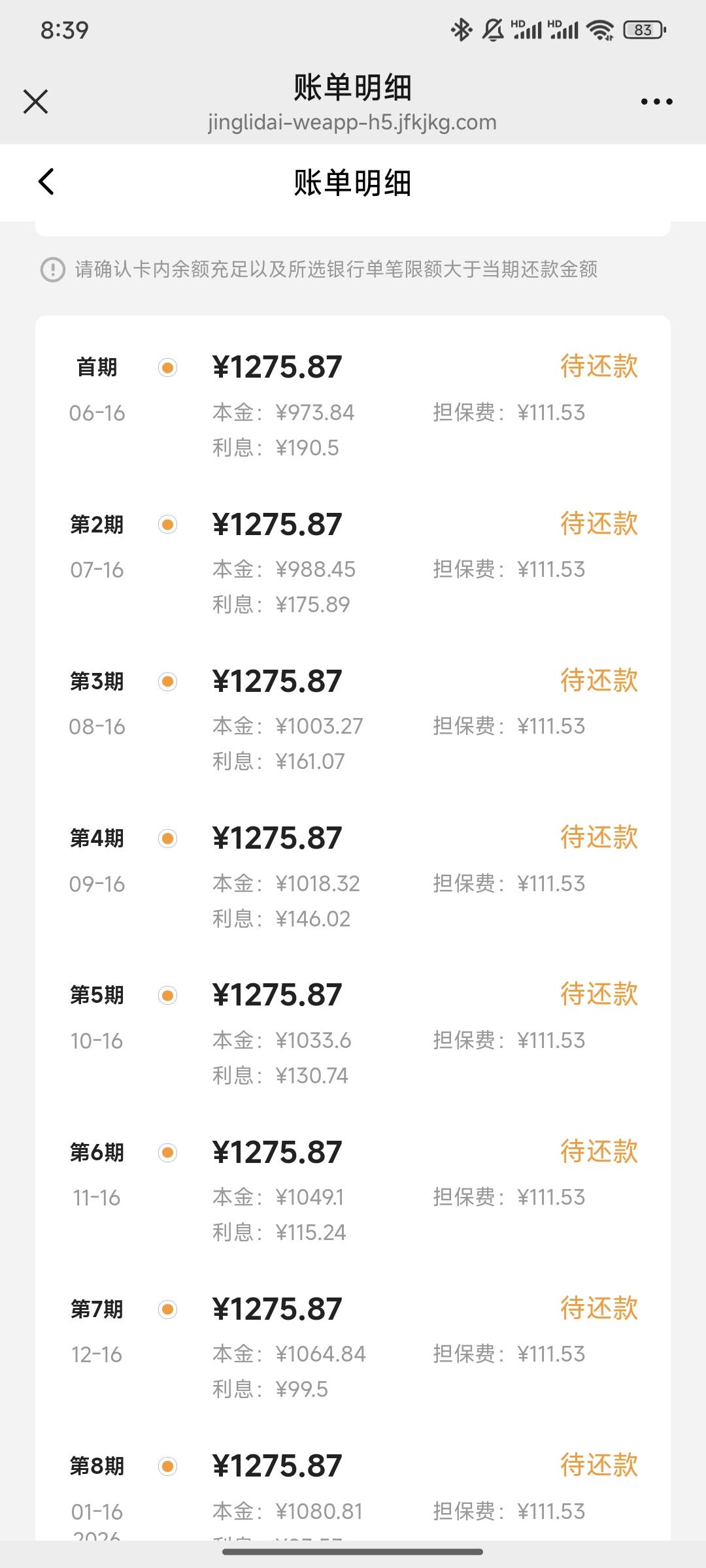Close the 账单明细 web page
The image size is (706, 1568).
click(x=35, y=101)
